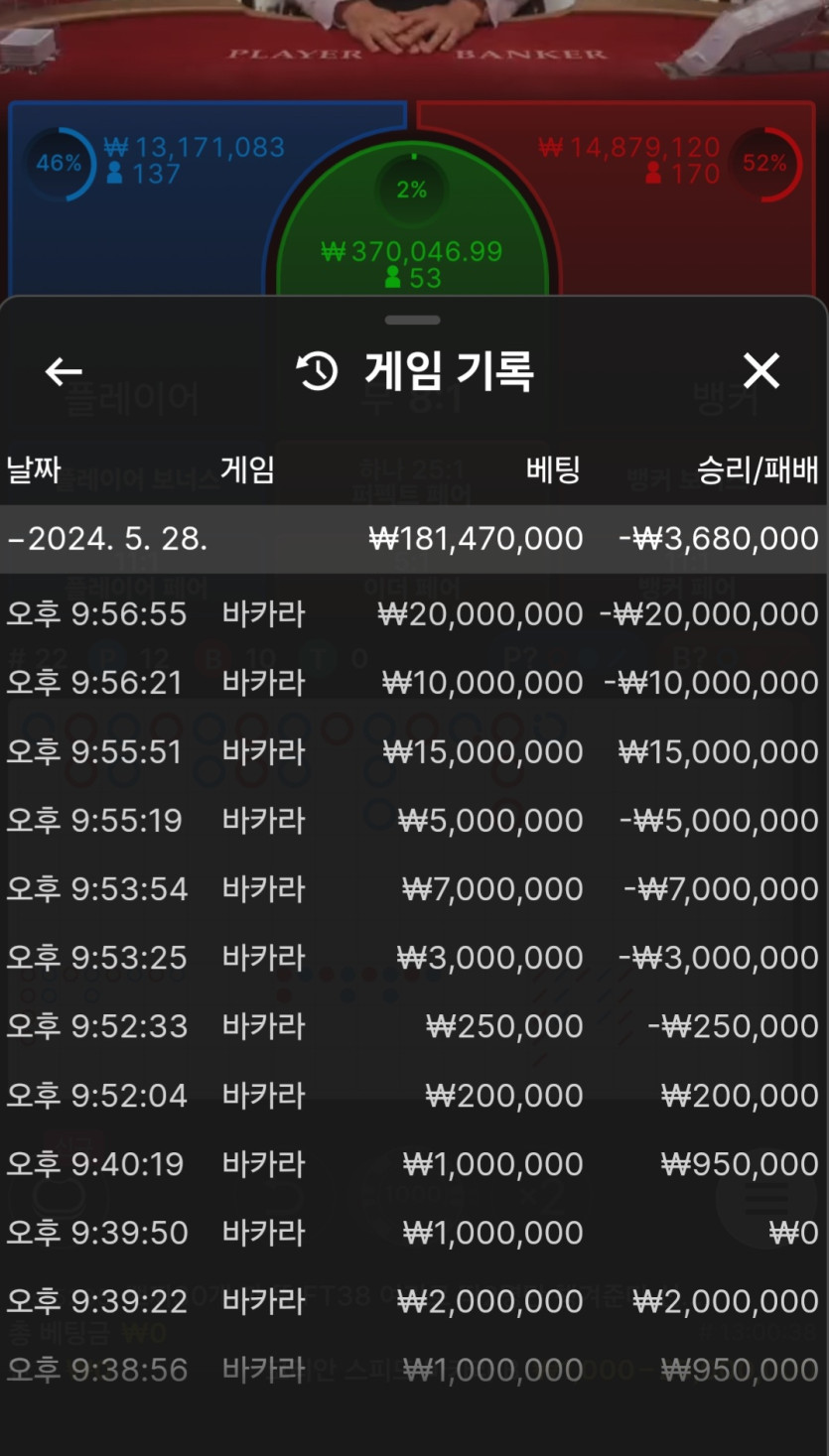Close the game history panel
Screen dimensions: 829x1456
761,371
